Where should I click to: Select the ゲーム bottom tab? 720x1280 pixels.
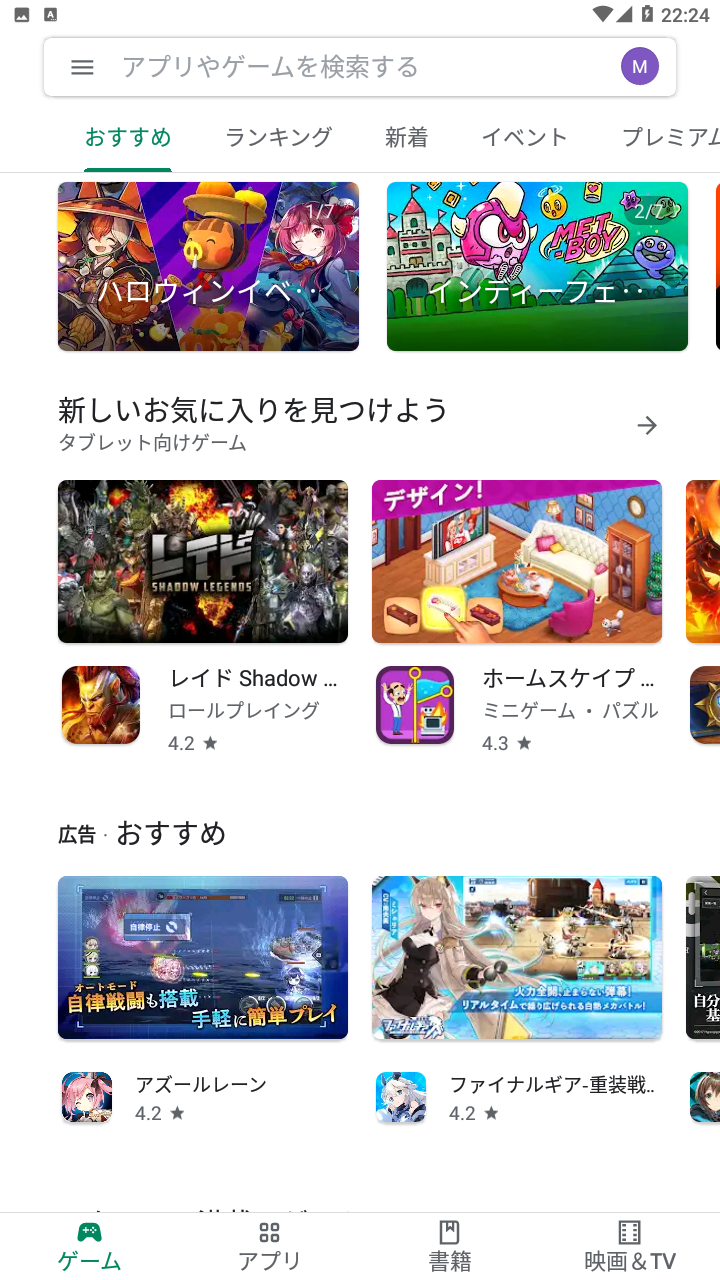coord(89,1246)
